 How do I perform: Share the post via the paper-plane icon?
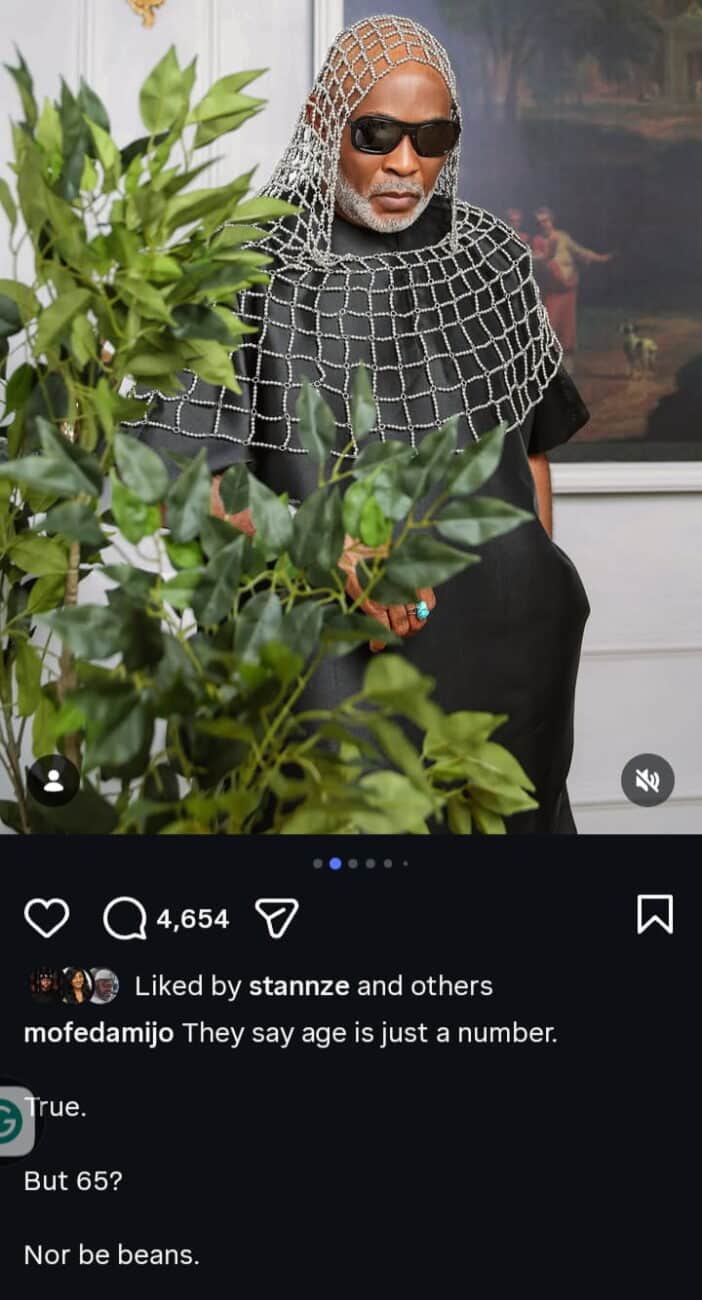[x=277, y=917]
